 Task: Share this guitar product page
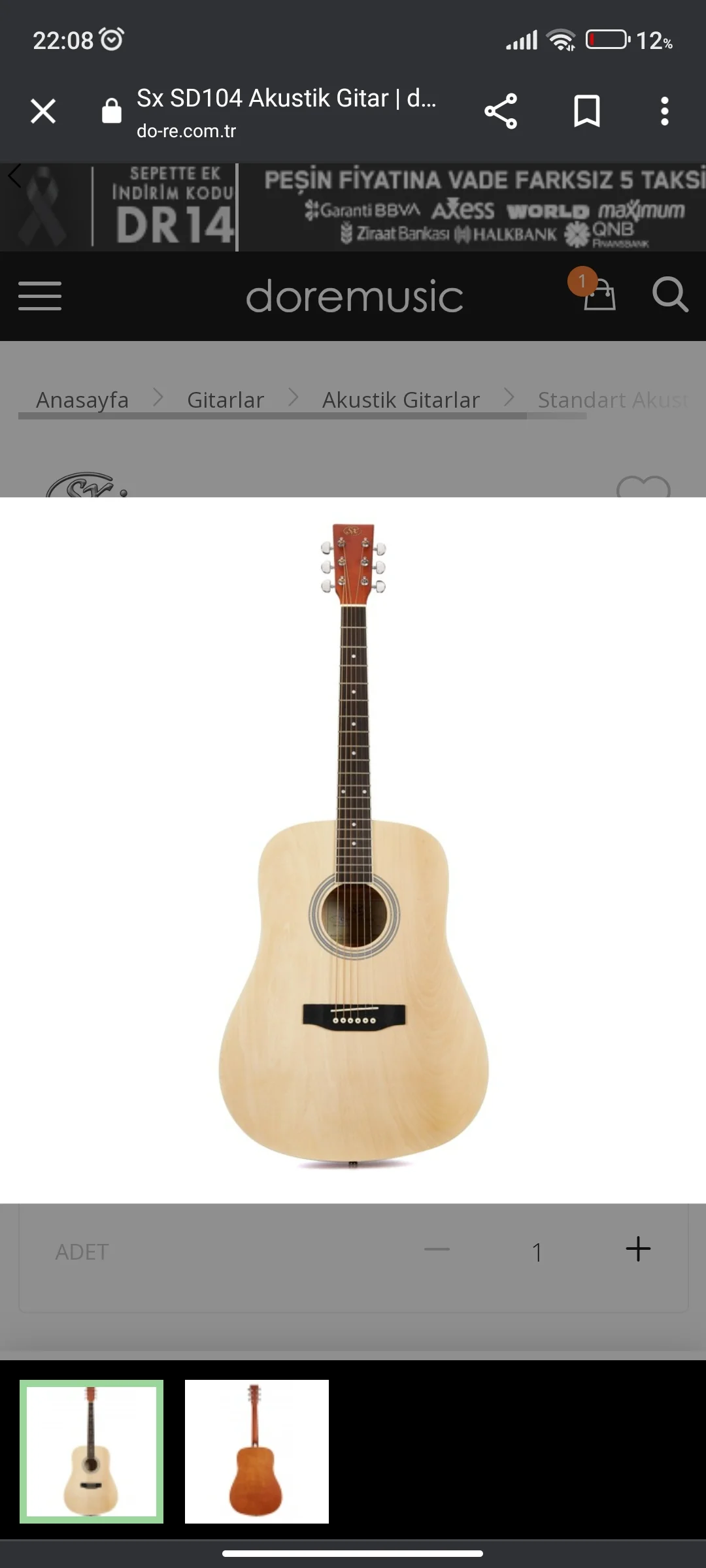[501, 110]
